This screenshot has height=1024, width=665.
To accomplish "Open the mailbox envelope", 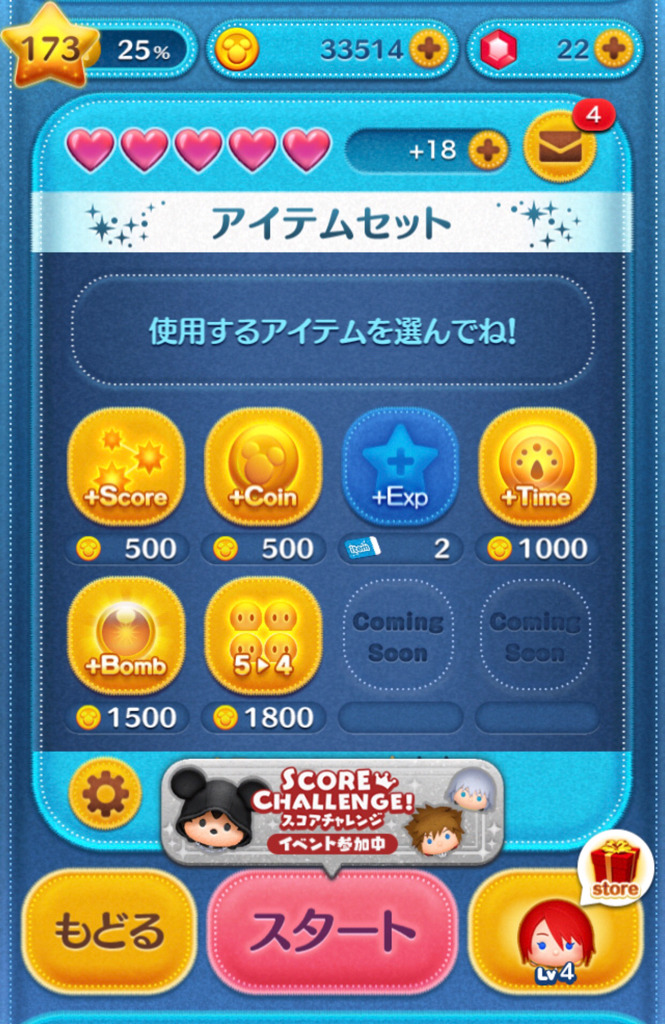I will [x=560, y=146].
